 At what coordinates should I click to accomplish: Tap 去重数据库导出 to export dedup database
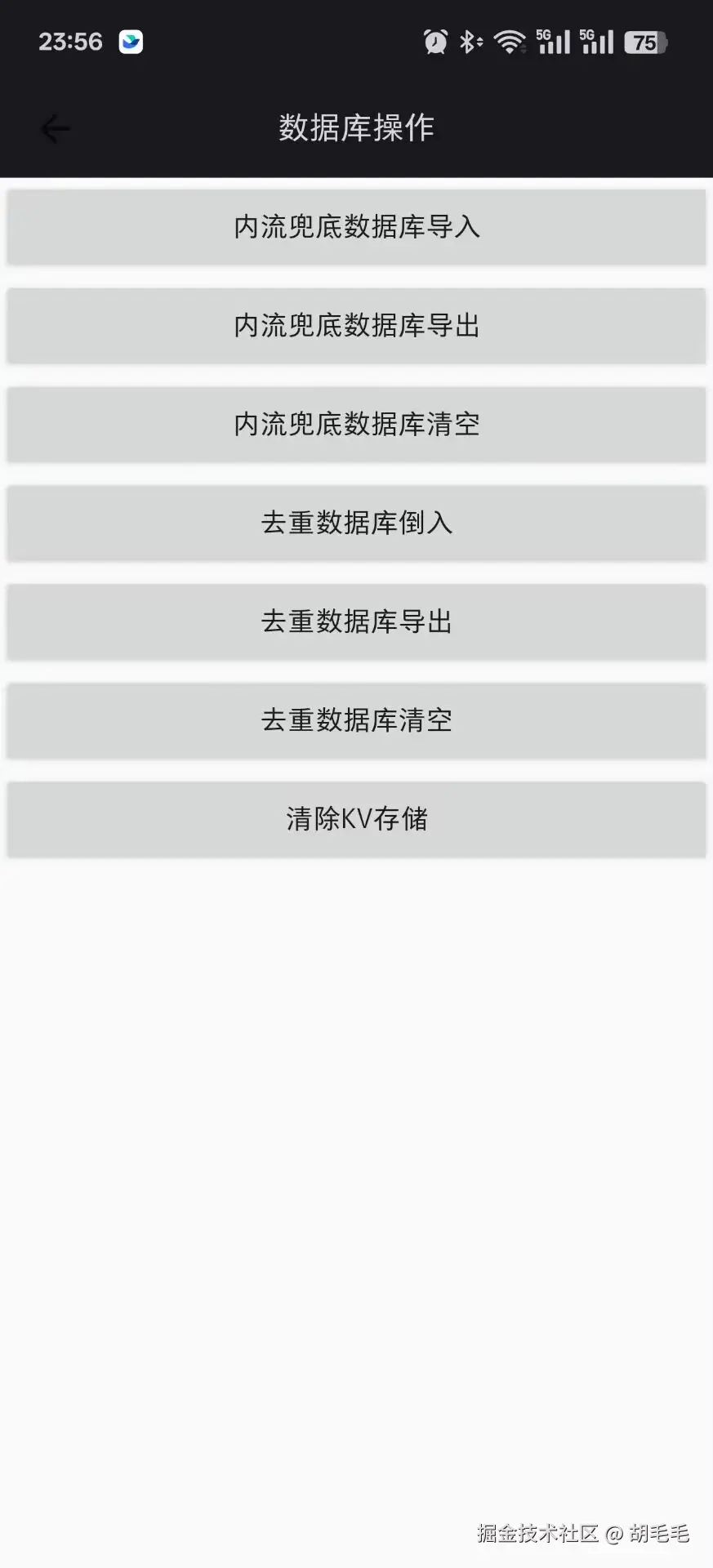(x=356, y=622)
